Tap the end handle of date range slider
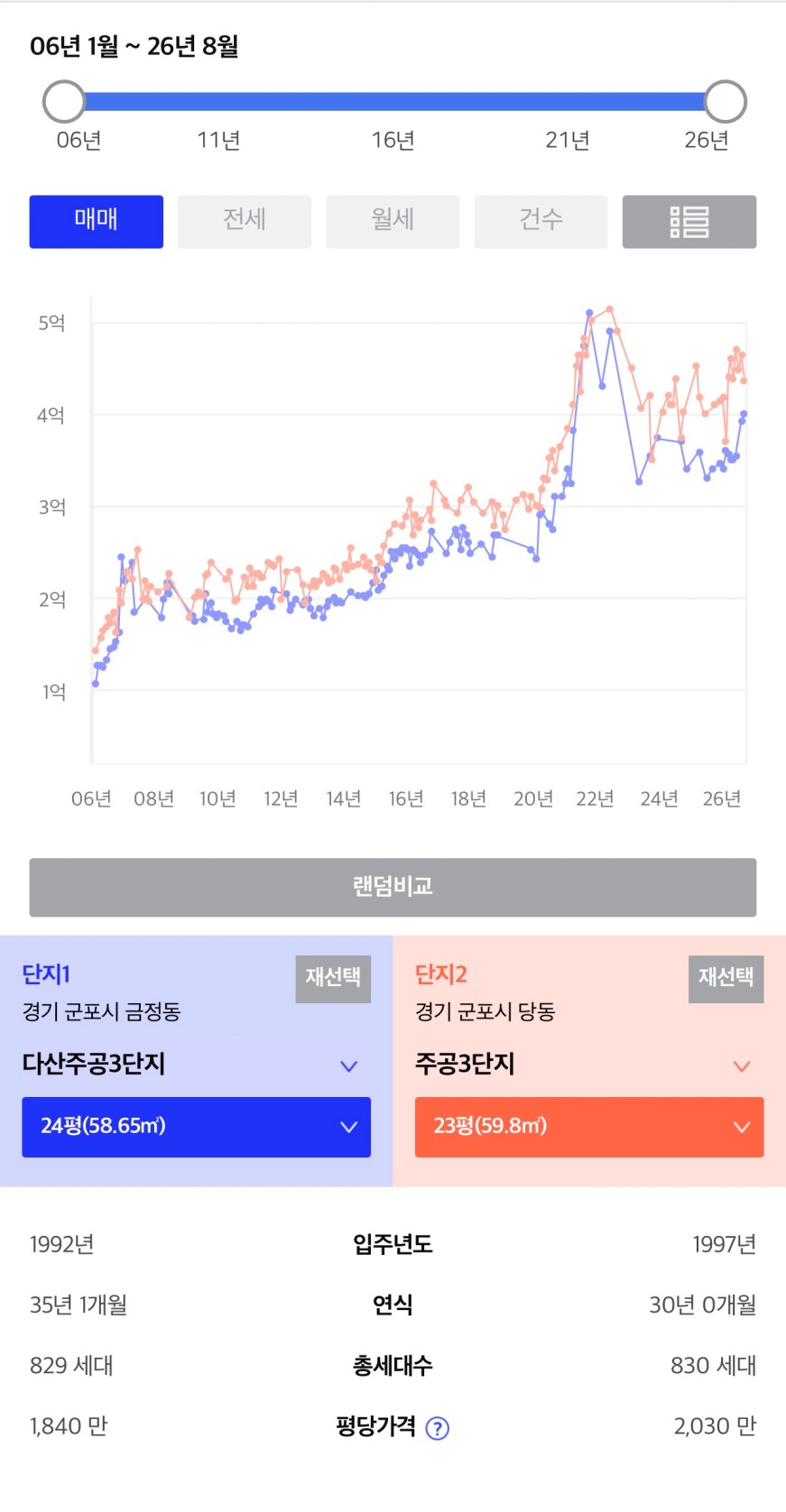 pos(726,101)
